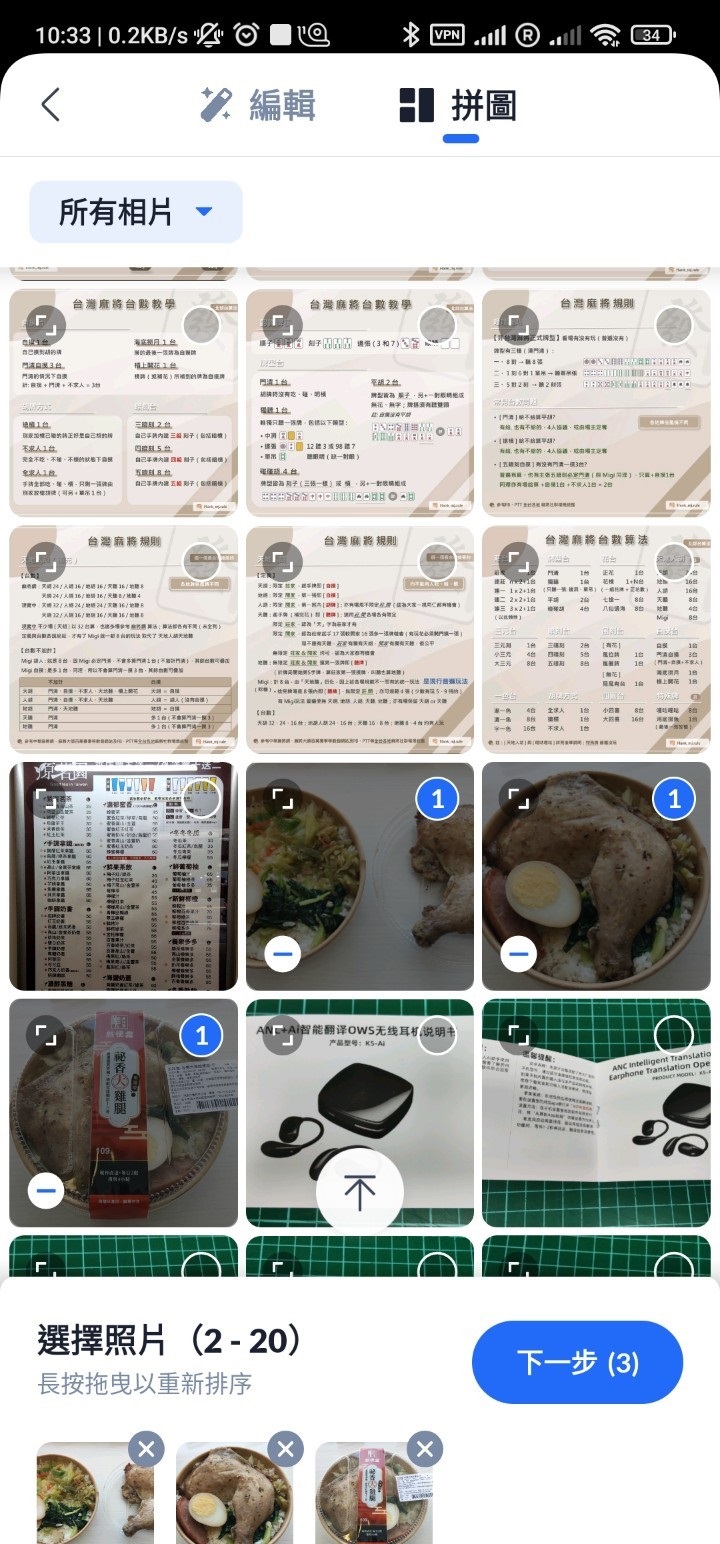The width and height of the screenshot is (720, 1544).
Task: Open the 所有相片 album dropdown
Action: pos(136,212)
